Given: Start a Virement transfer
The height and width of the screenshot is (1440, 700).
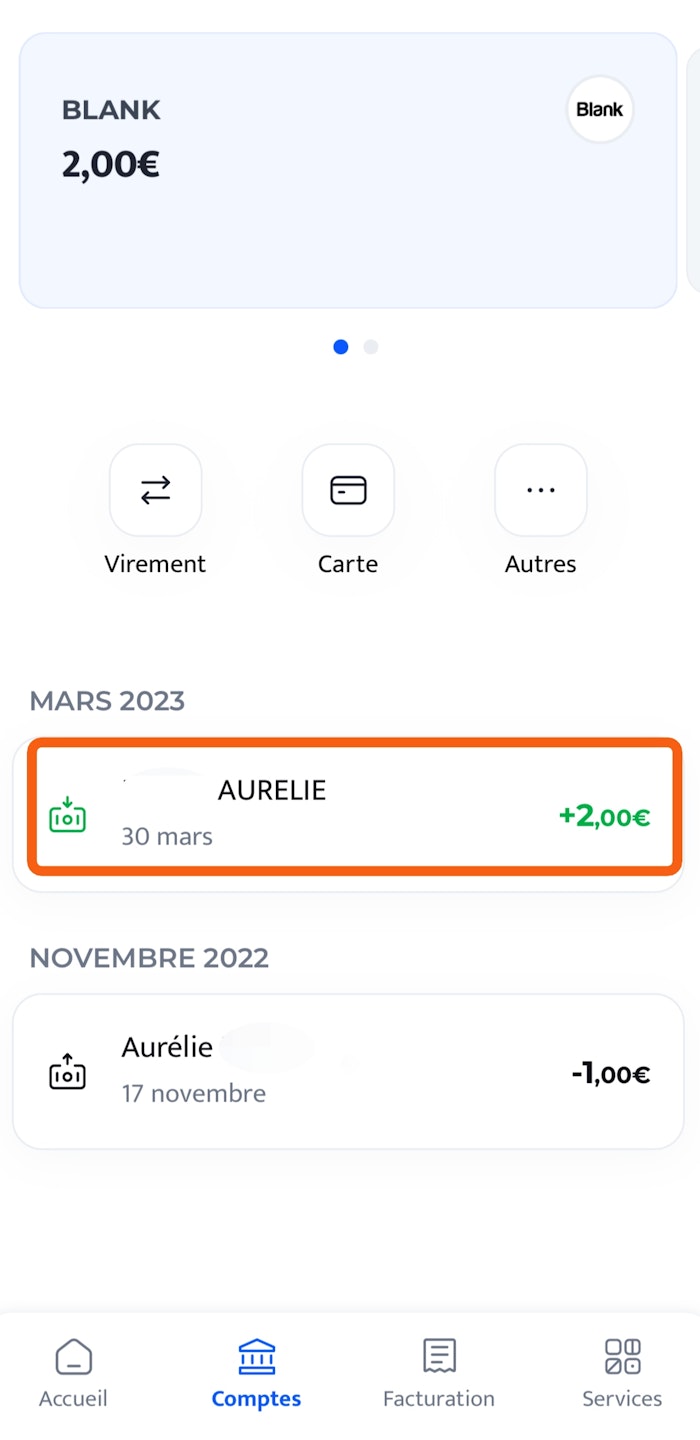Looking at the screenshot, I should pos(155,491).
